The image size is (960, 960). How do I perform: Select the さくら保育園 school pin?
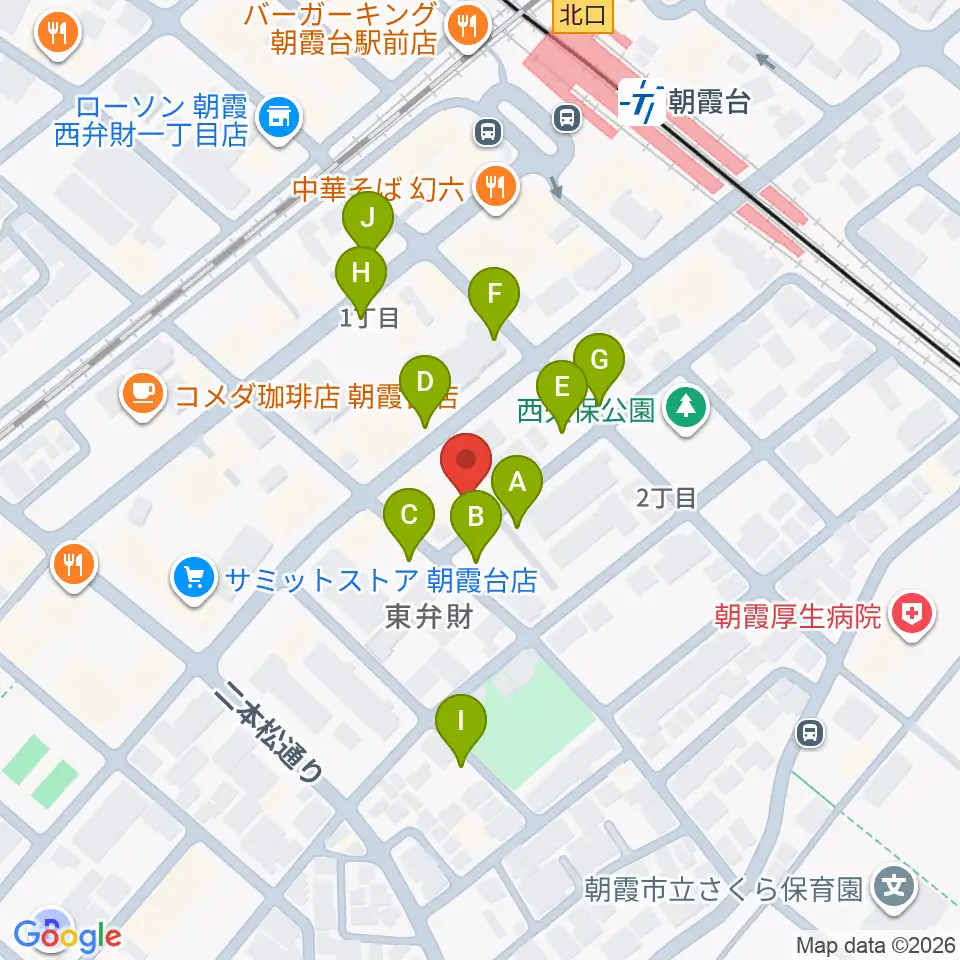[894, 888]
